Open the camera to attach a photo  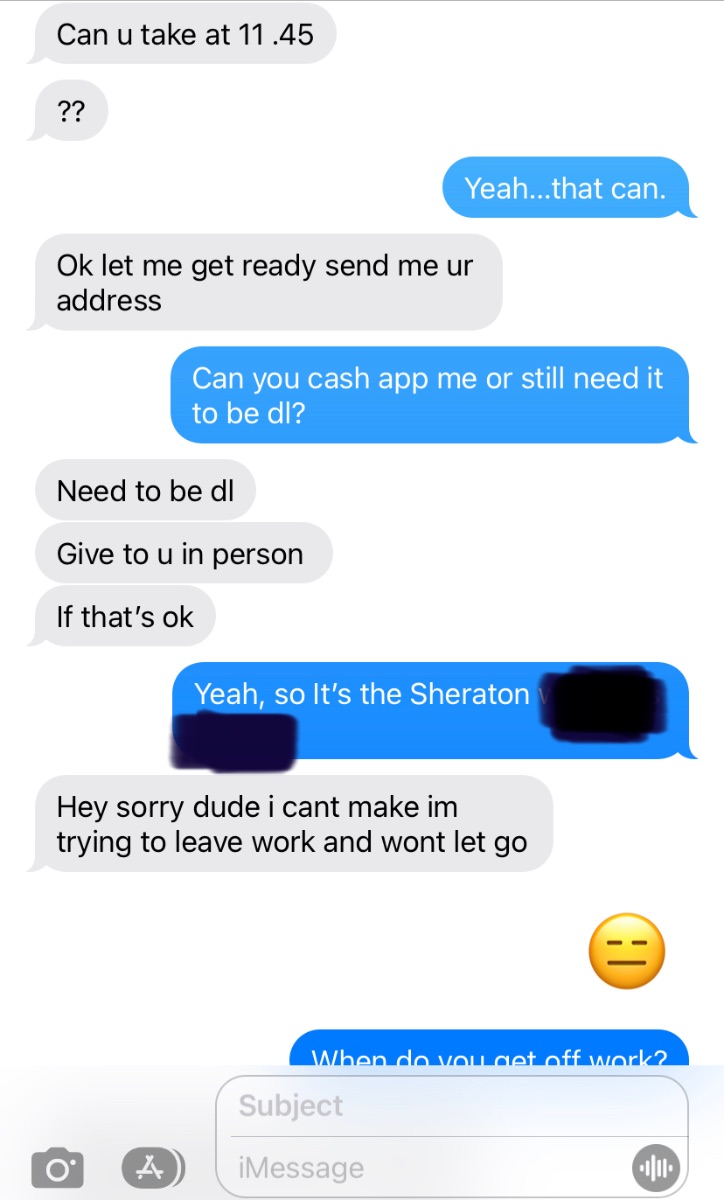click(59, 1166)
